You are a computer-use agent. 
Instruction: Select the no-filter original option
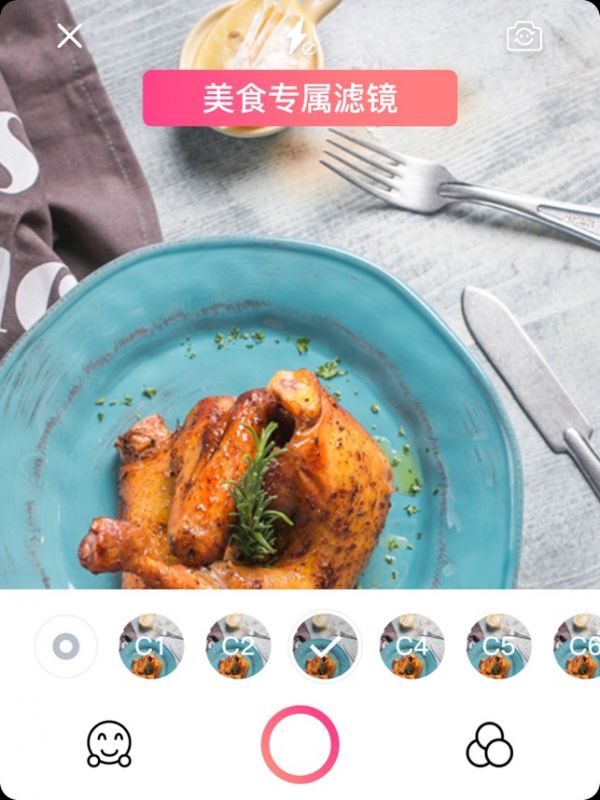coord(66,647)
